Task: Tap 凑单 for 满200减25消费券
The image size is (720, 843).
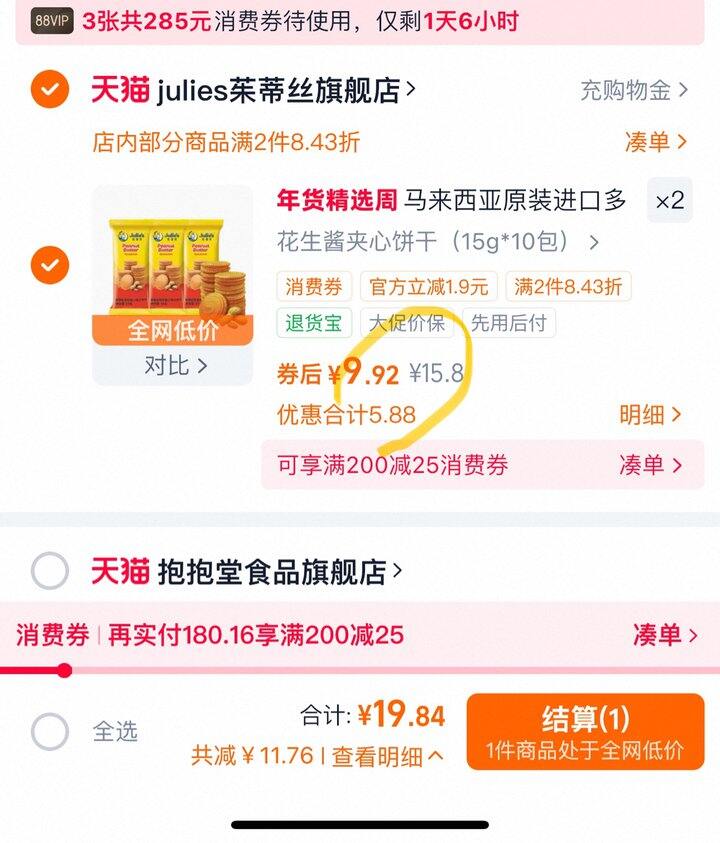Action: (x=650, y=464)
